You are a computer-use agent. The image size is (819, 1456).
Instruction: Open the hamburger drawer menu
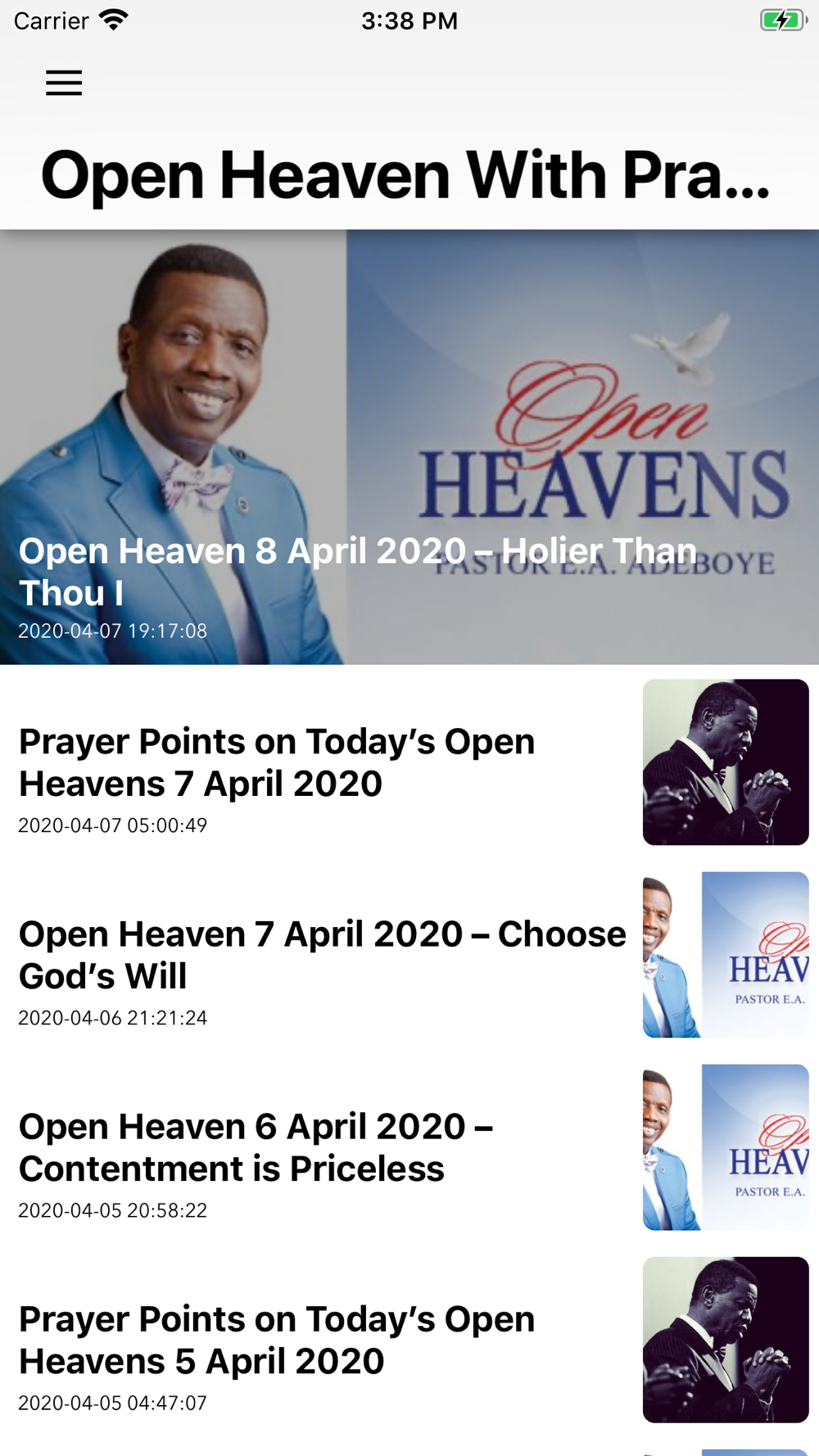tap(64, 83)
